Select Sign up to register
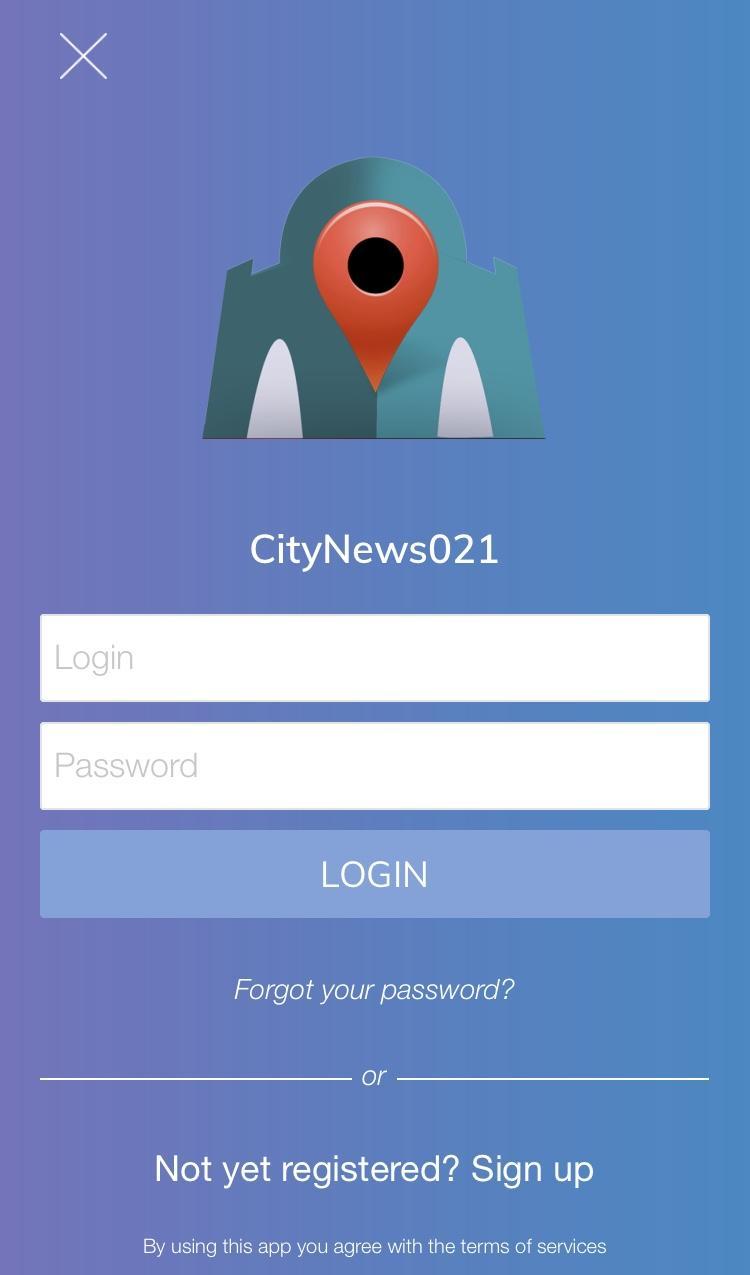 point(532,1167)
